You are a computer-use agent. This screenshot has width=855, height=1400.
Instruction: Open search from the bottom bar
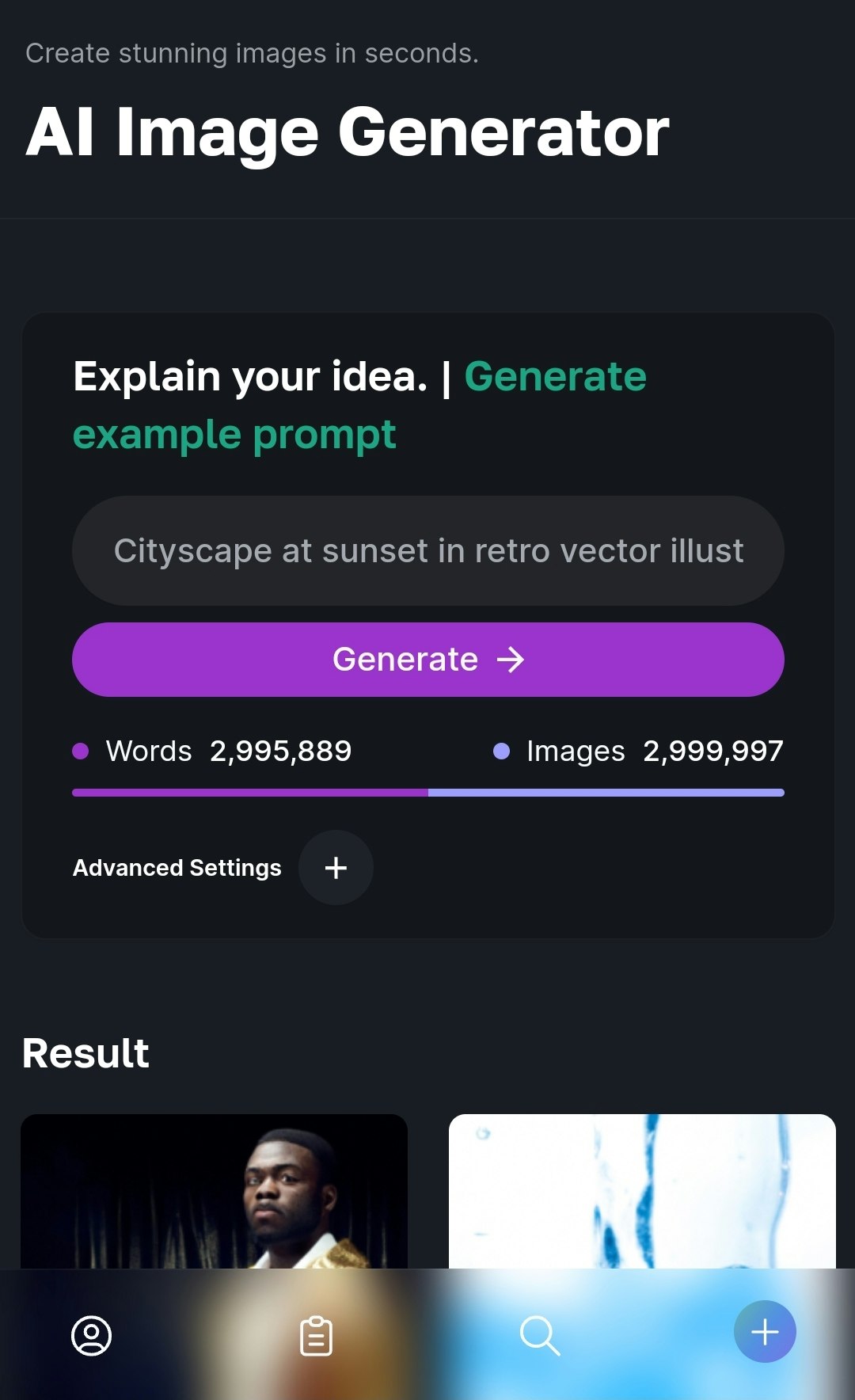tap(540, 1336)
